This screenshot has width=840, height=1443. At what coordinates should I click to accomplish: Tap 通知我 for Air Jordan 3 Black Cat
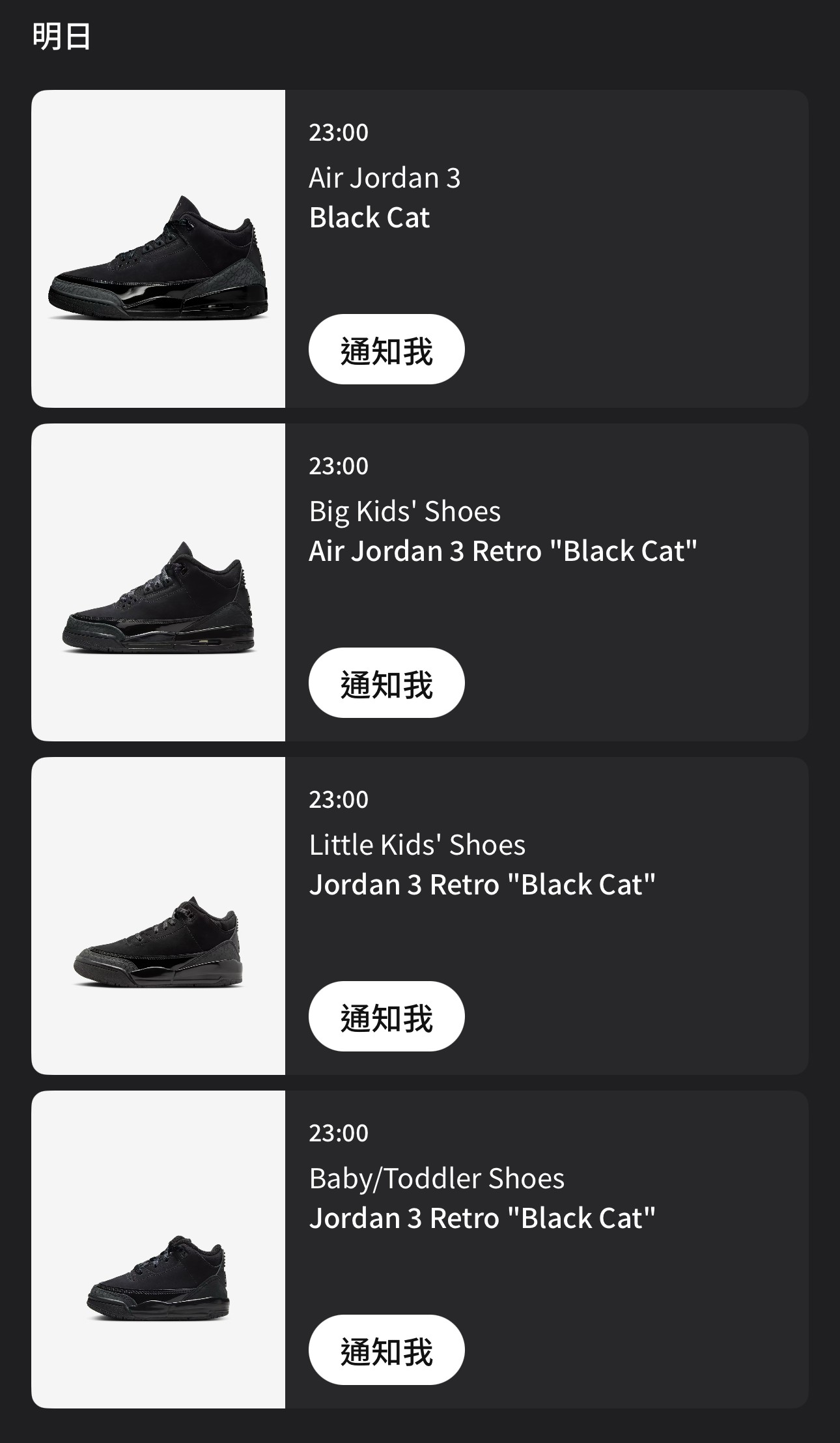386,350
